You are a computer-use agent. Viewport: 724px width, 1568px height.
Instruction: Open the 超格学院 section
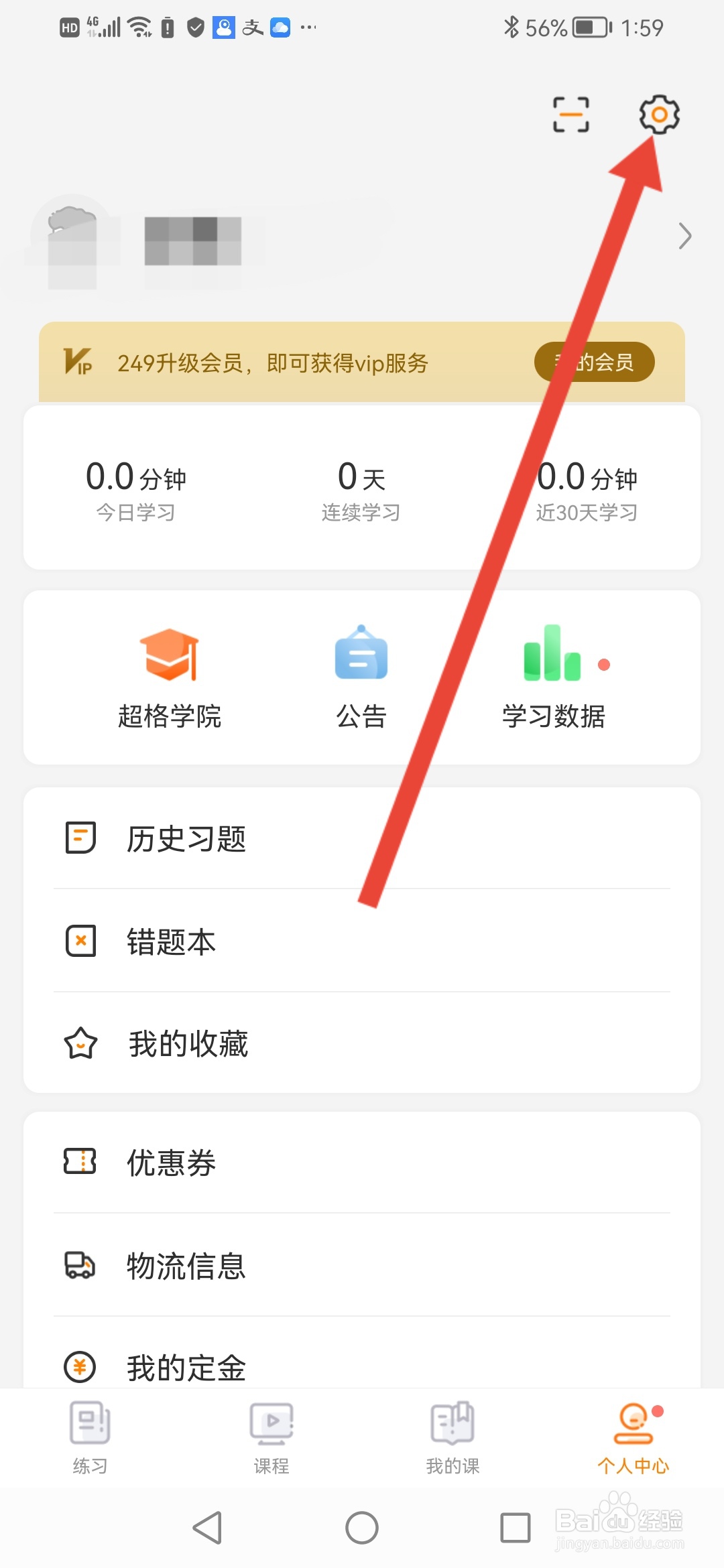pos(170,677)
